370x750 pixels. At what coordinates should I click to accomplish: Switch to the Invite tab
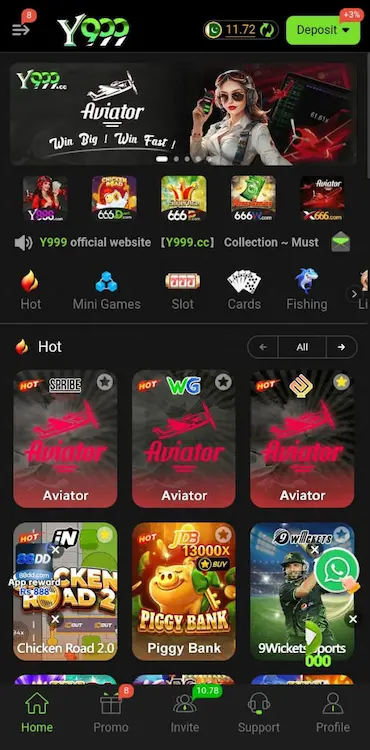(x=185, y=713)
